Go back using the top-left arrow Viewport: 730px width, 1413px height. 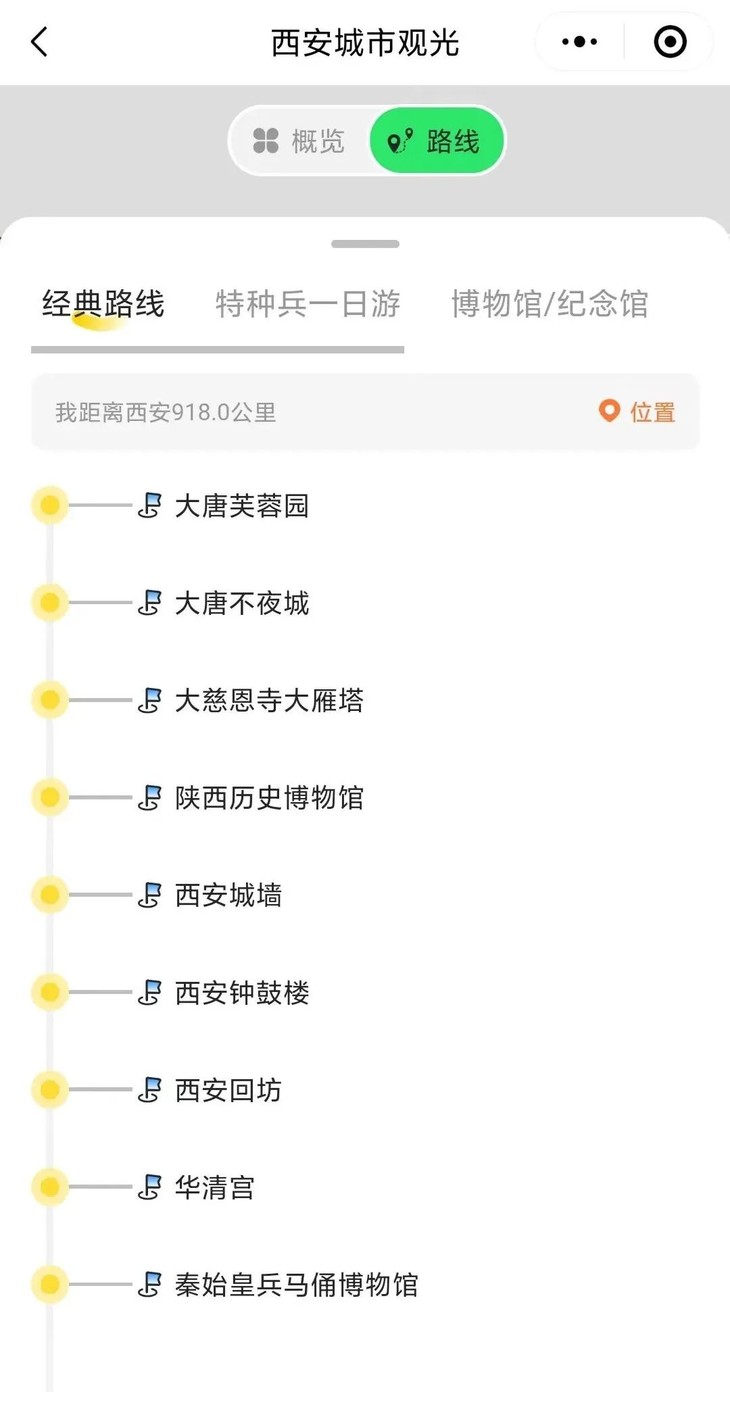[x=39, y=42]
